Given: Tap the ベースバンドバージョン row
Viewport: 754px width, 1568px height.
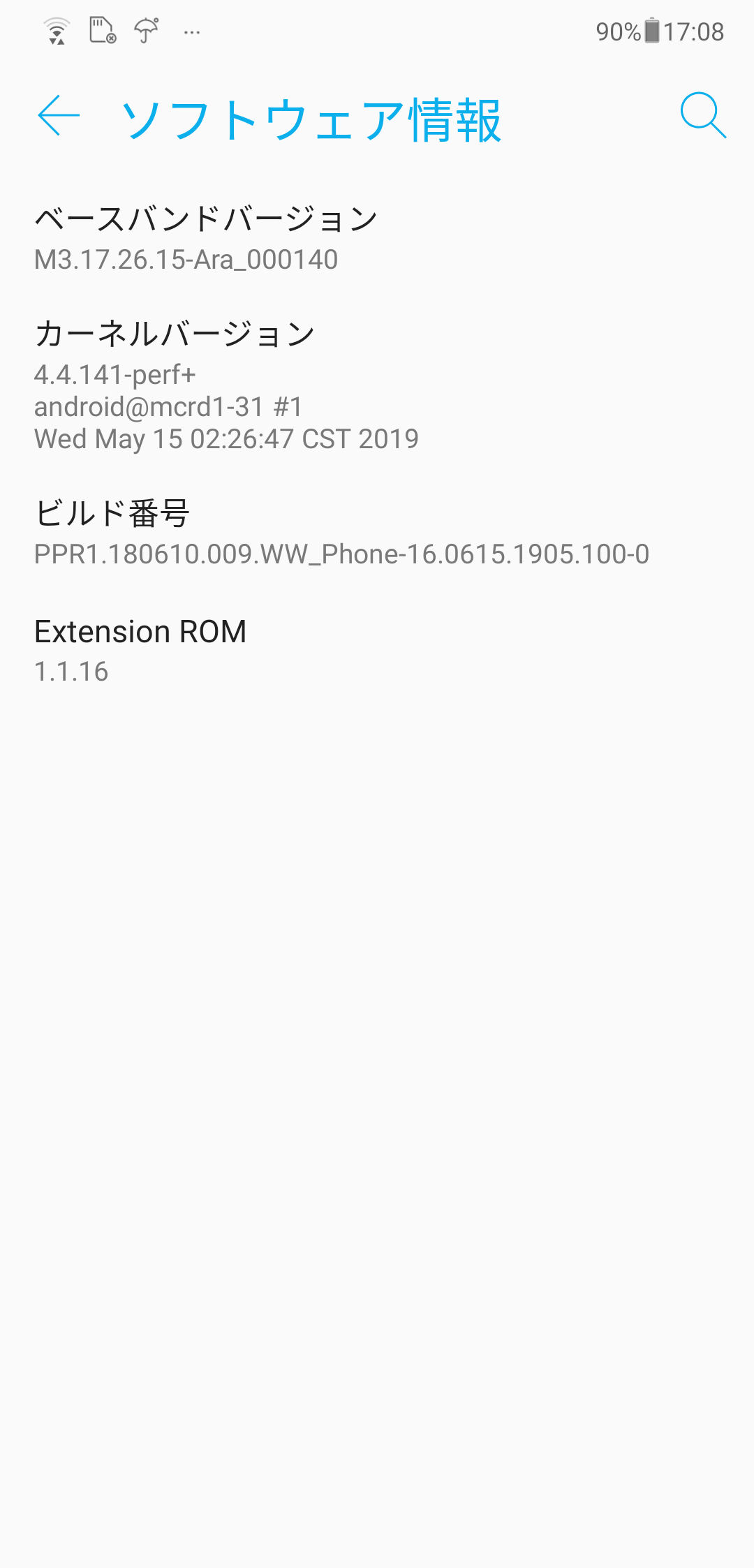Looking at the screenshot, I should coord(377,238).
